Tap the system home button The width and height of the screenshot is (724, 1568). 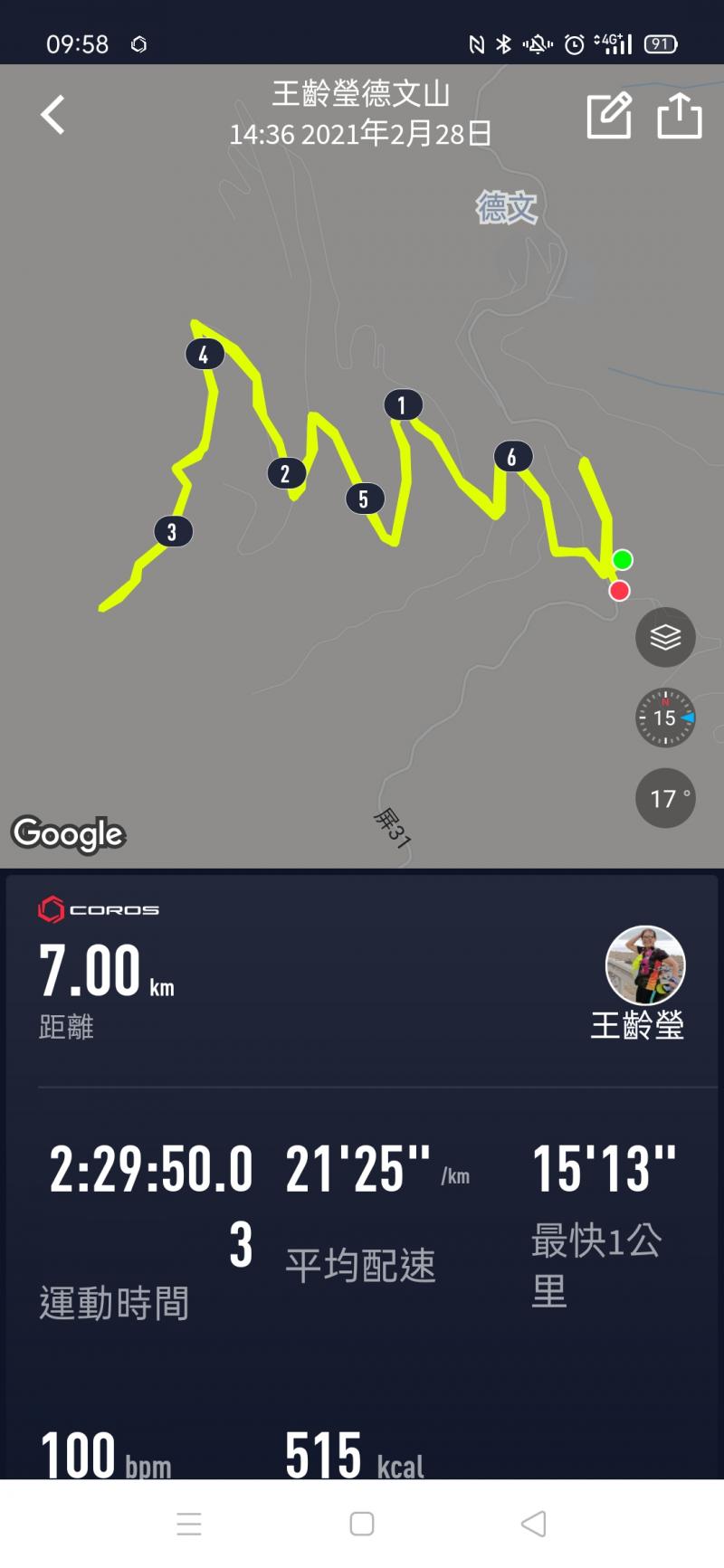coord(362,1524)
